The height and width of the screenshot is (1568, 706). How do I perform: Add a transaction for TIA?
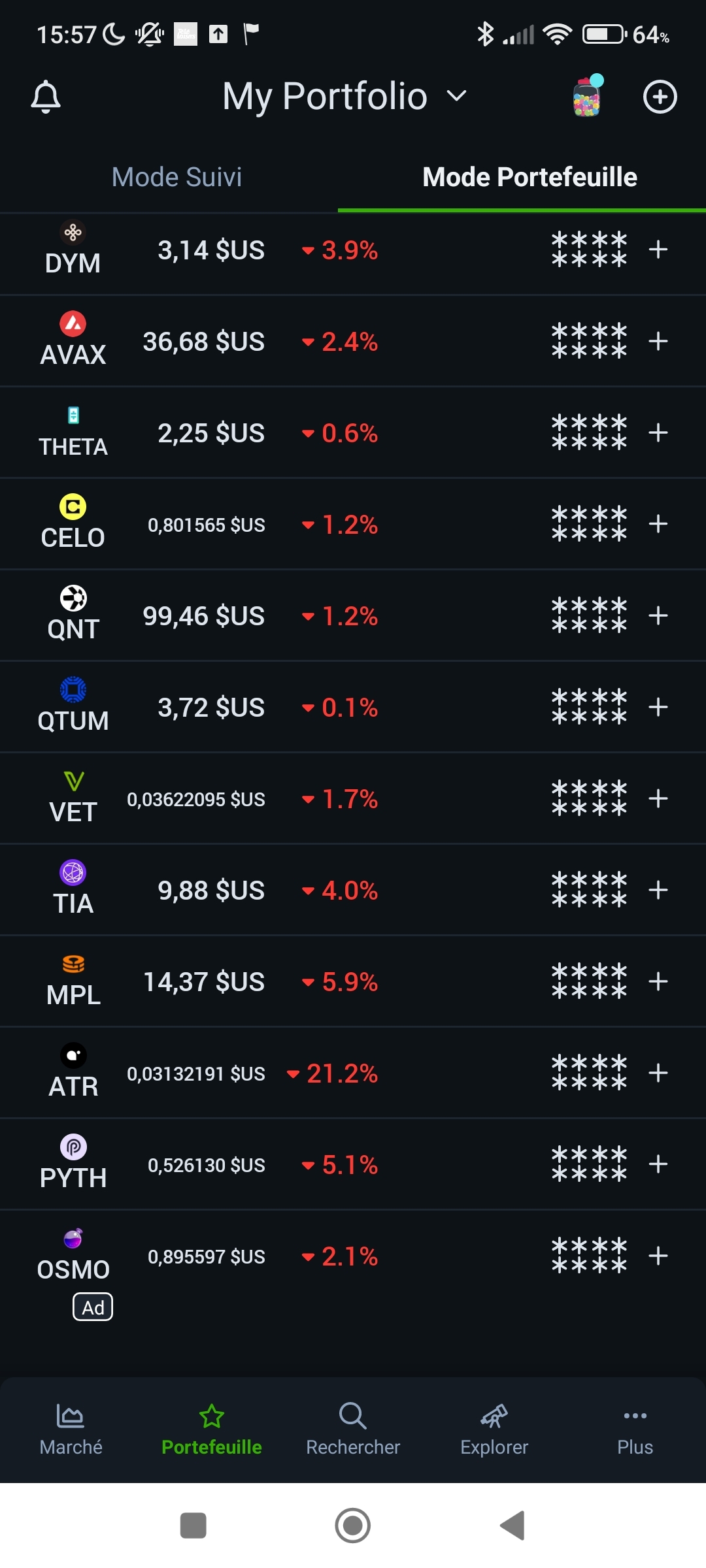pos(658,890)
